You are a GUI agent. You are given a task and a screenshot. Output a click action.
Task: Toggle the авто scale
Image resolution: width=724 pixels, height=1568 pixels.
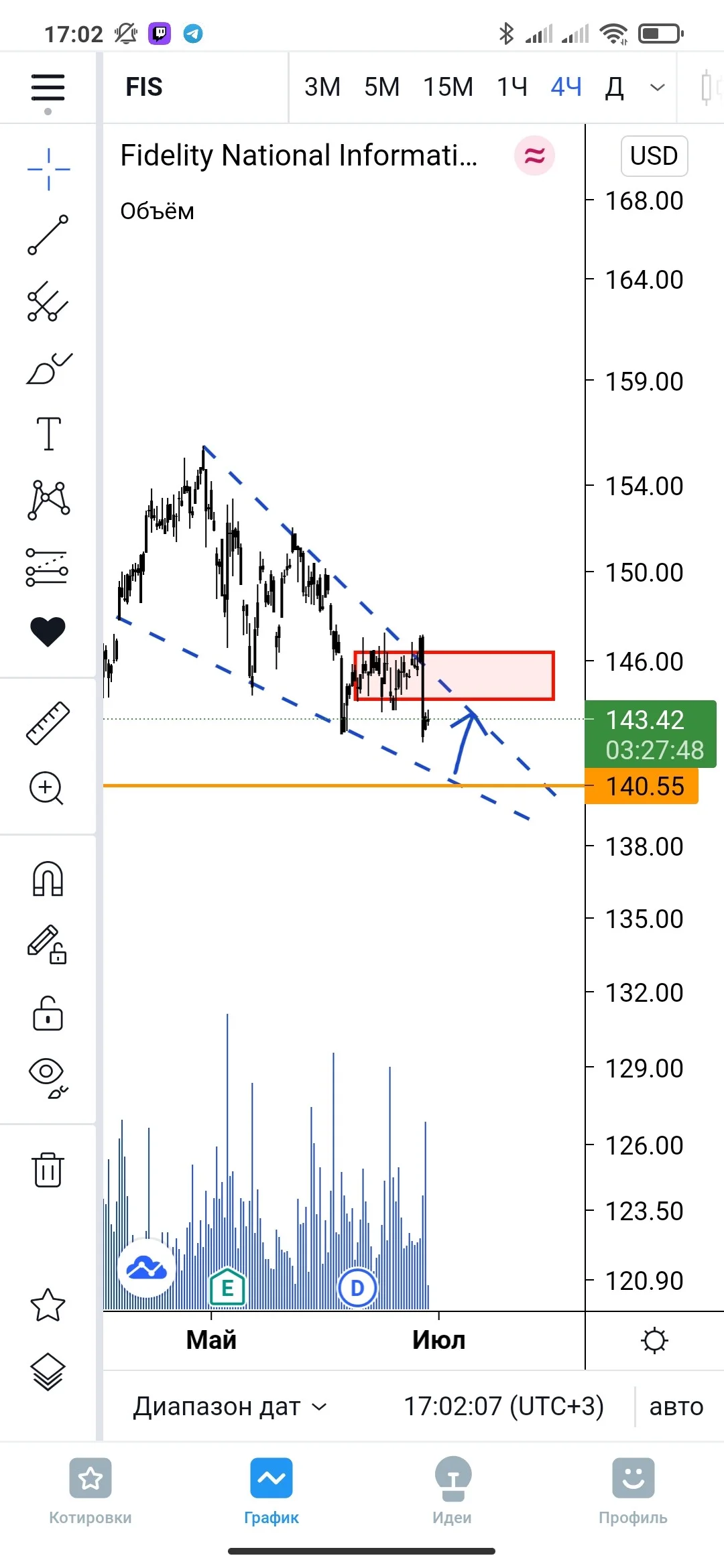pyautogui.click(x=676, y=1406)
